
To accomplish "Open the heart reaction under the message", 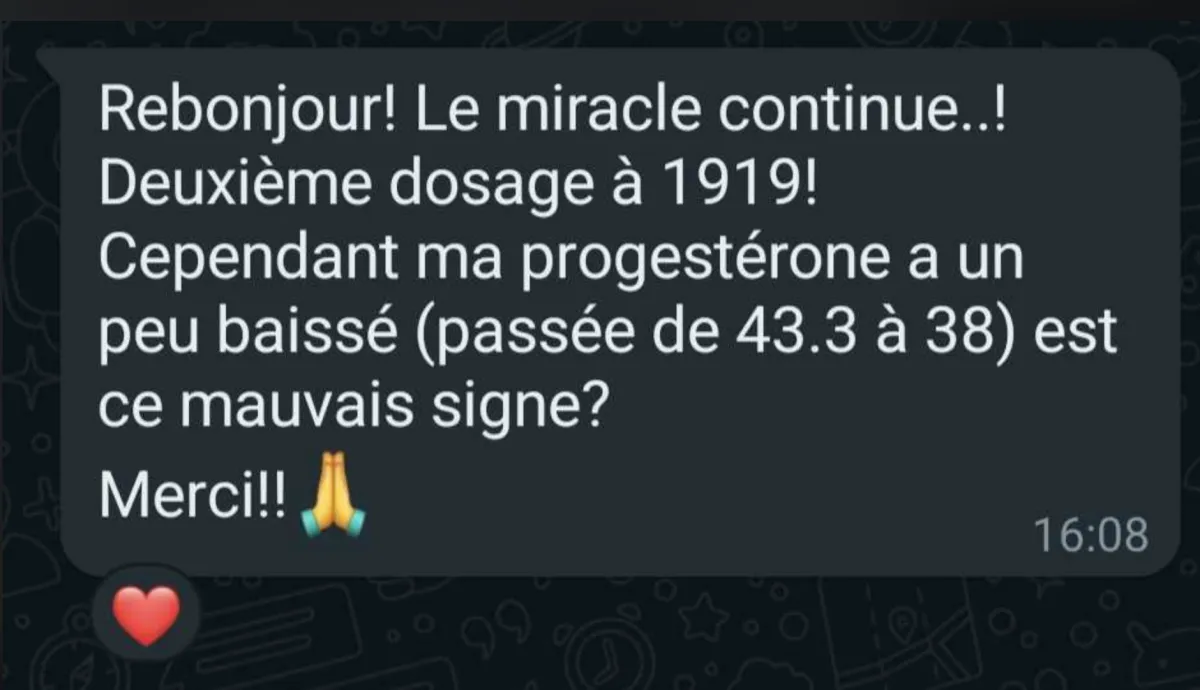I will [146, 613].
